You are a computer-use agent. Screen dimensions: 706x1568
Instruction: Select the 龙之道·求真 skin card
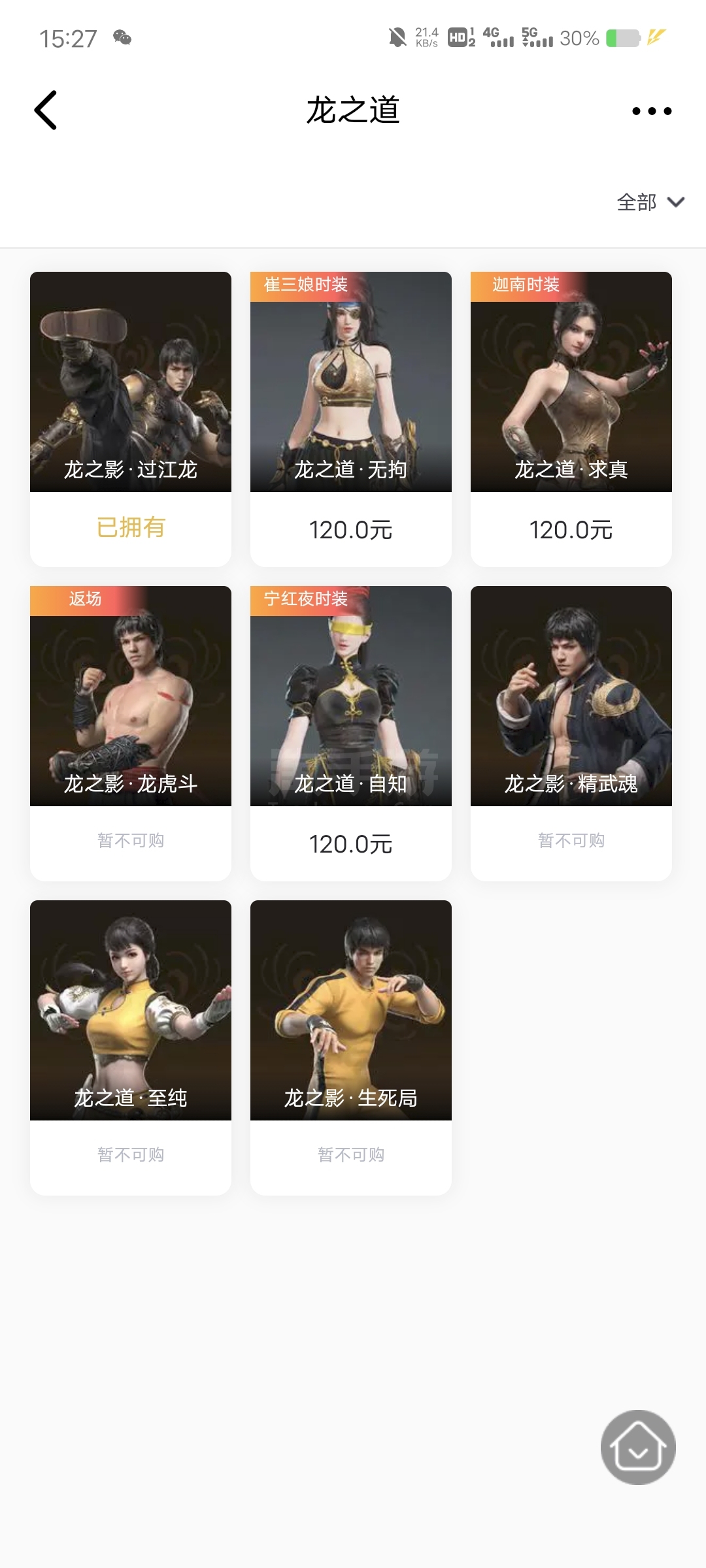click(571, 419)
